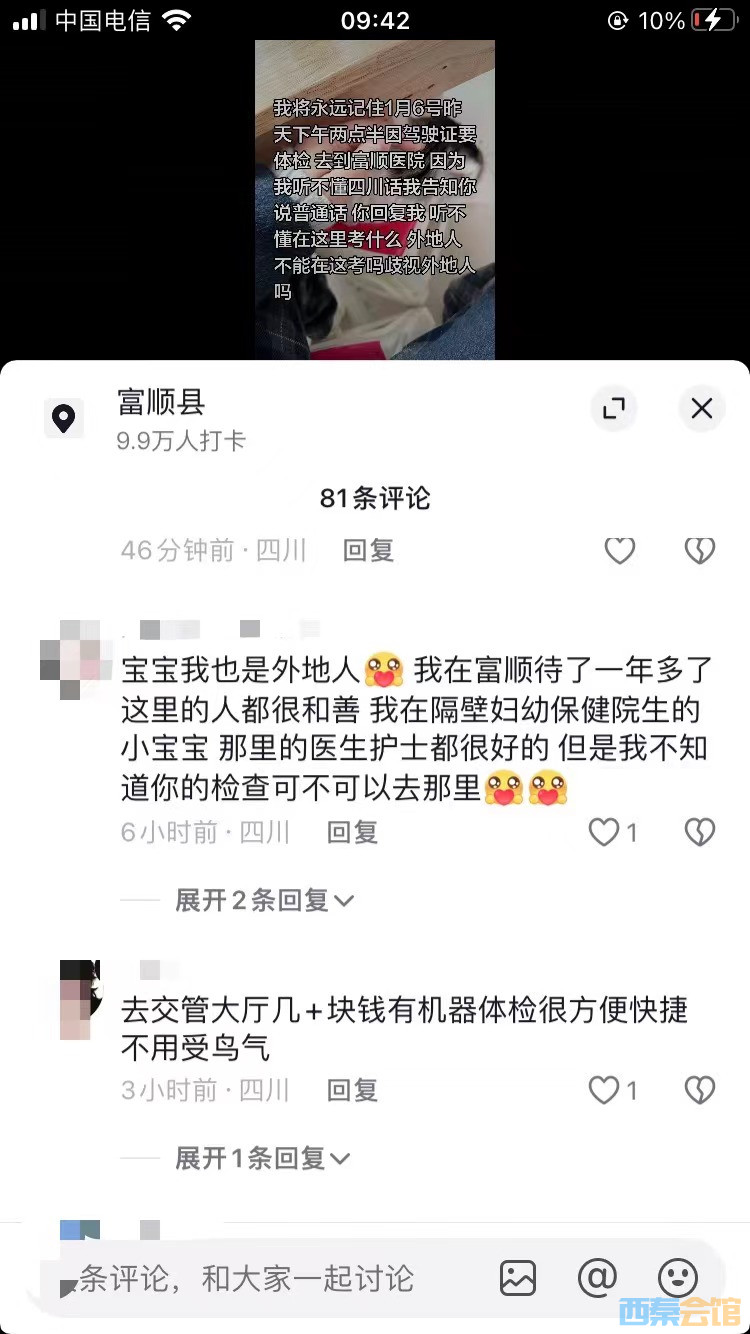Viewport: 750px width, 1334px height.
Task: Dislike the 去交管大厅 comment
Action: [x=699, y=1090]
